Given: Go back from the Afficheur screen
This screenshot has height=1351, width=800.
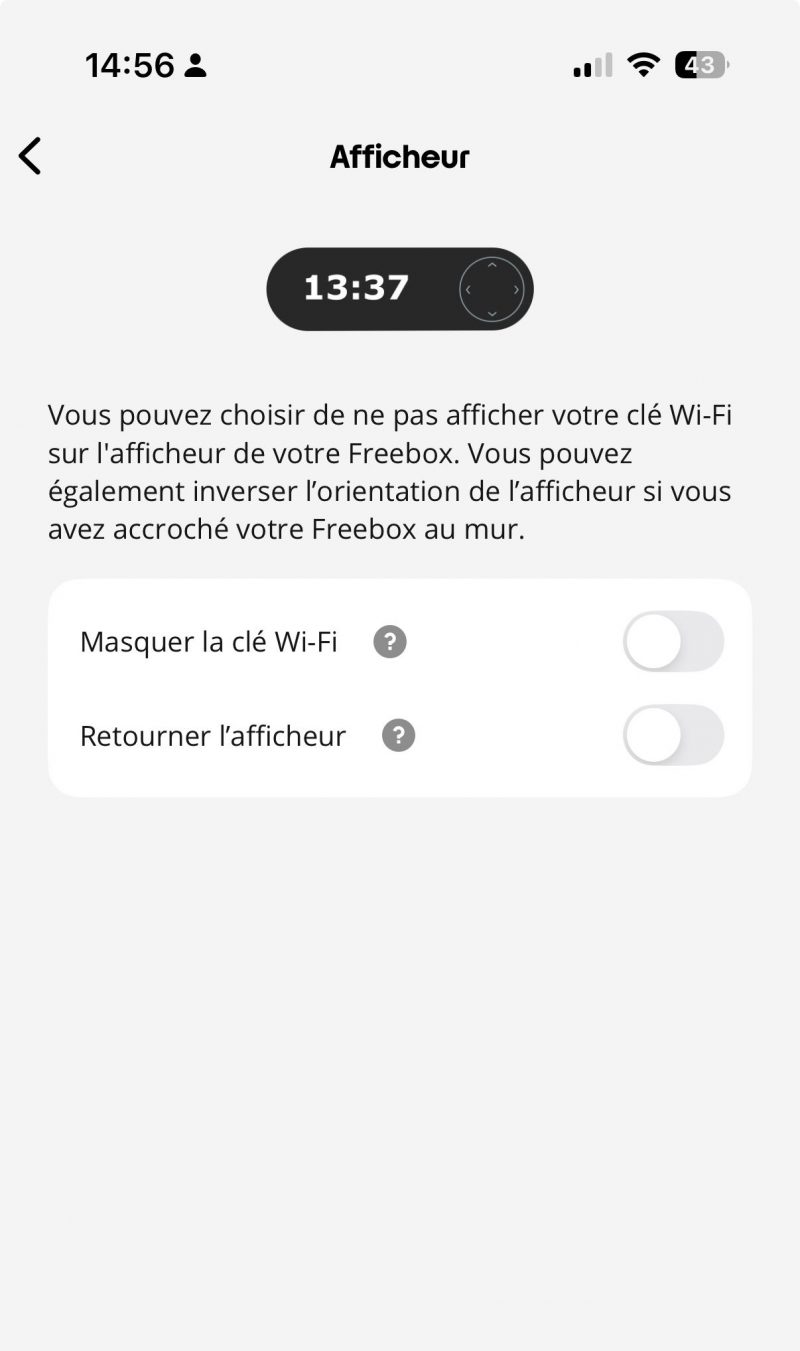Looking at the screenshot, I should tap(30, 157).
